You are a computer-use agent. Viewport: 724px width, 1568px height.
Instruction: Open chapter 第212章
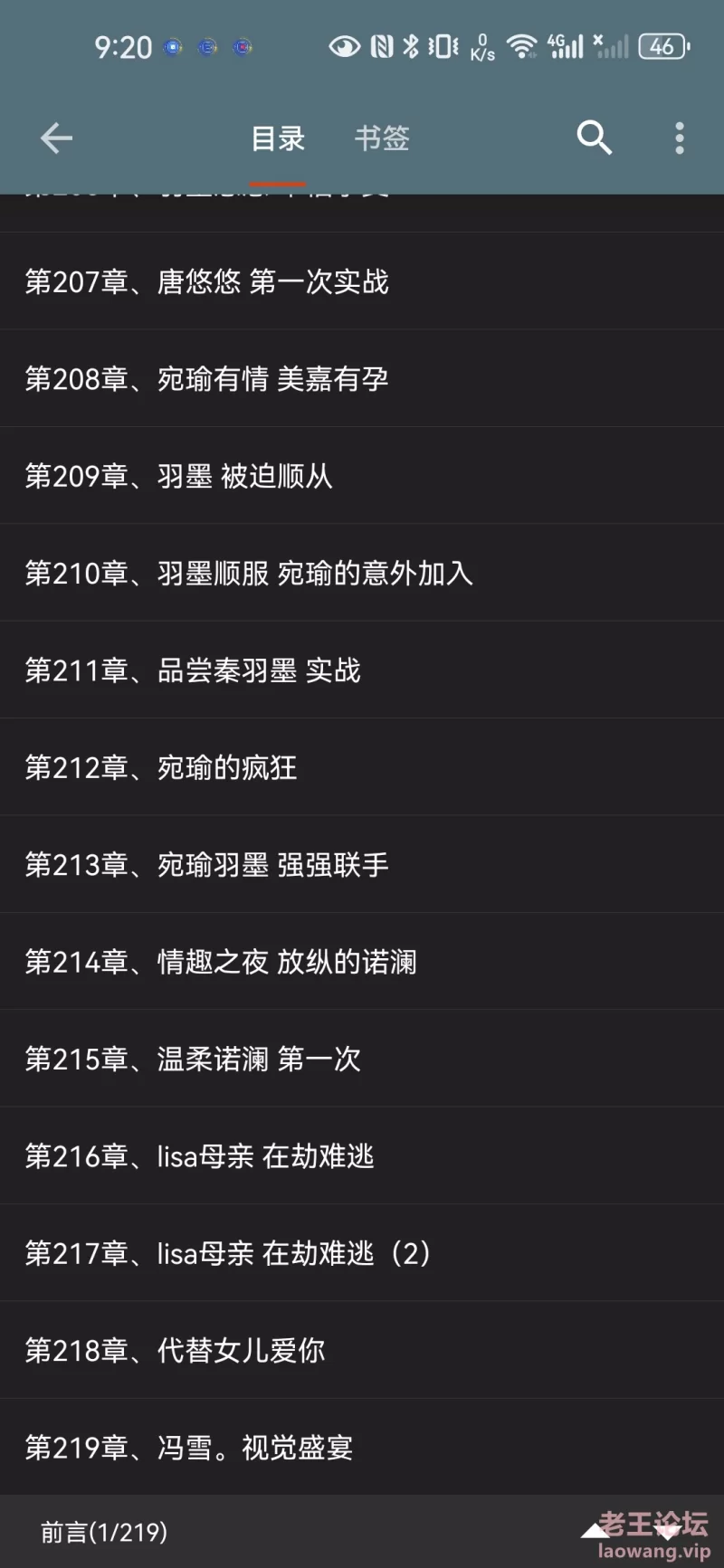pyautogui.click(x=362, y=767)
